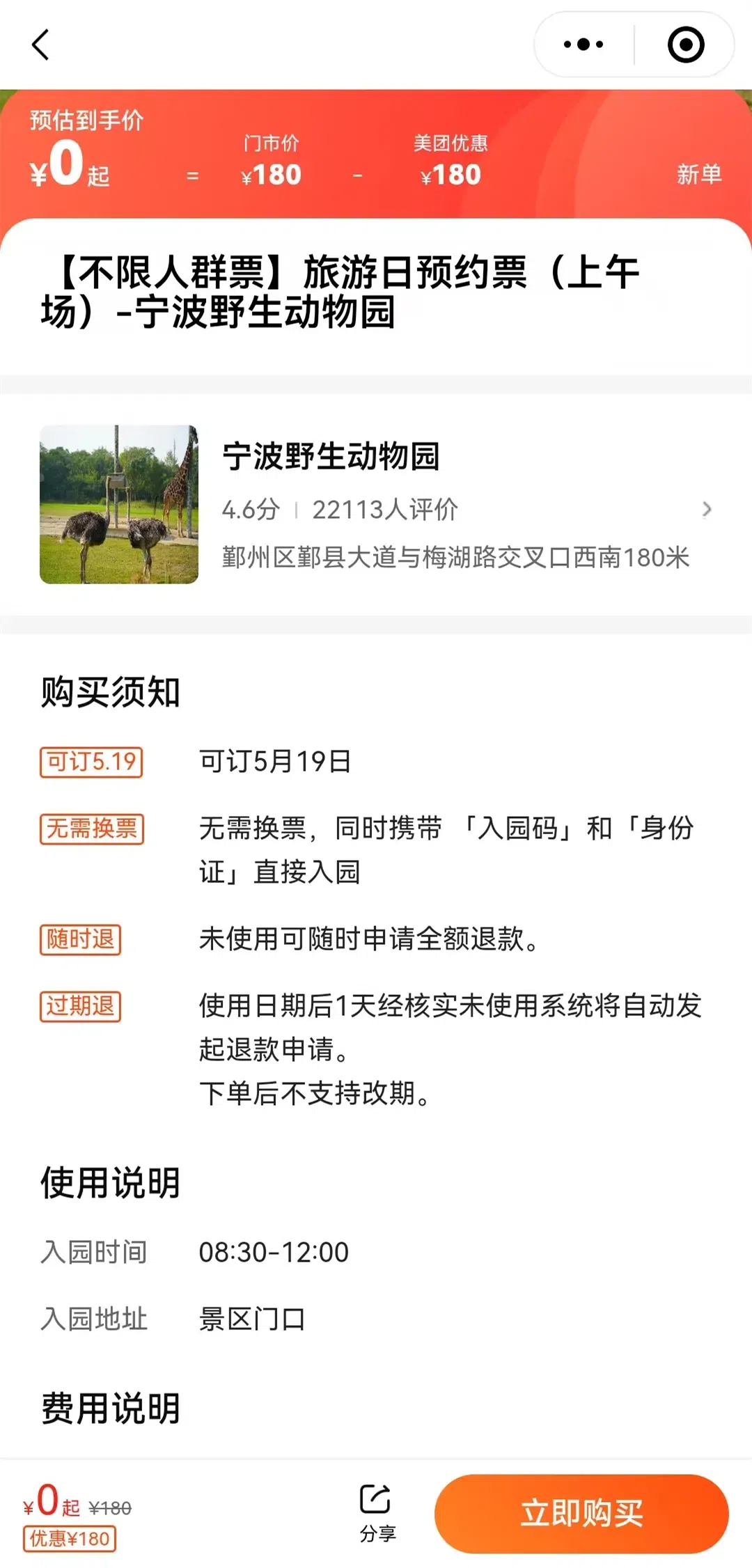This screenshot has width=752, height=1568.
Task: Go back using the top-left arrow
Action: coord(41,45)
